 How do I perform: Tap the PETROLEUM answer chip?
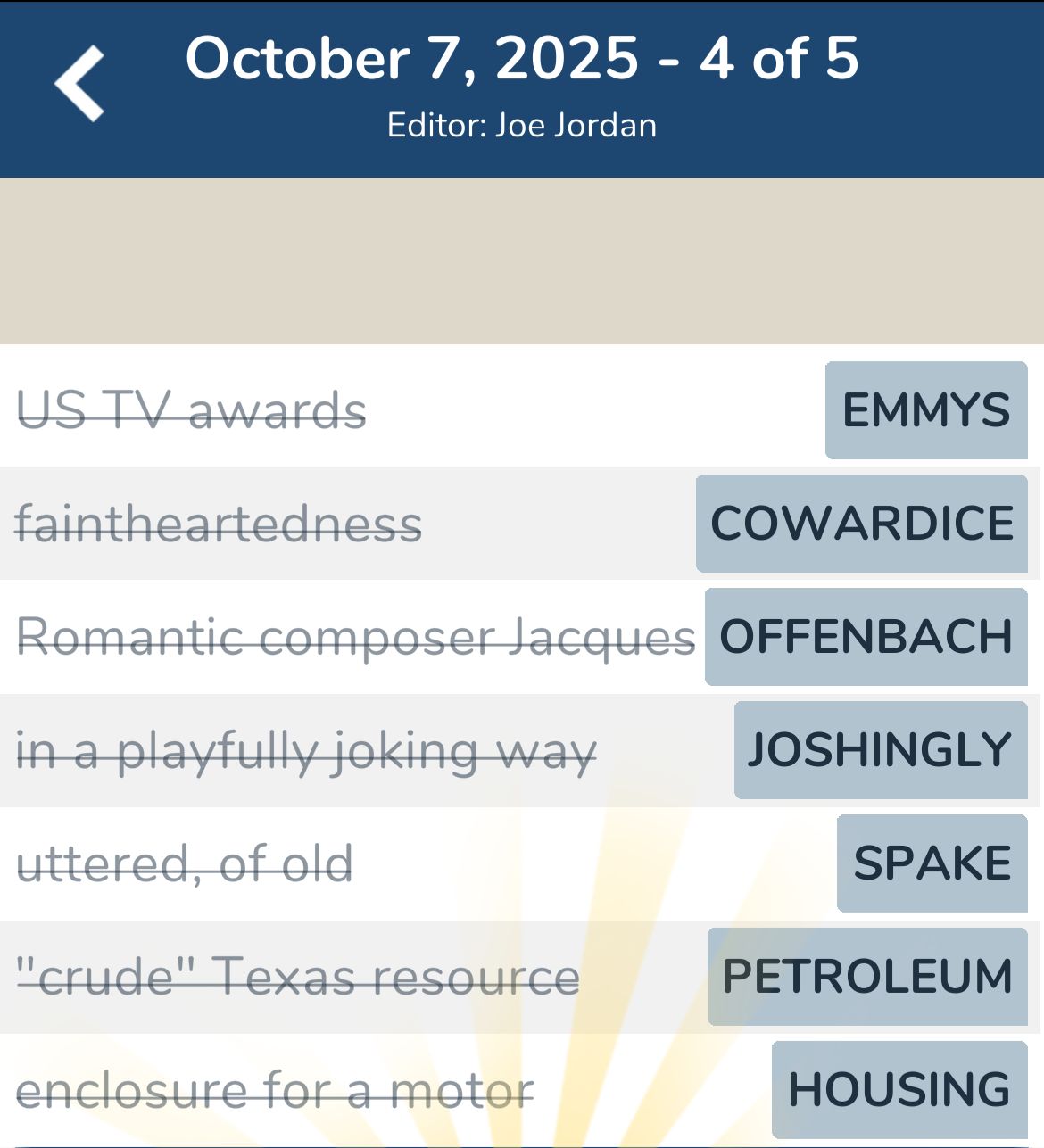[x=867, y=977]
